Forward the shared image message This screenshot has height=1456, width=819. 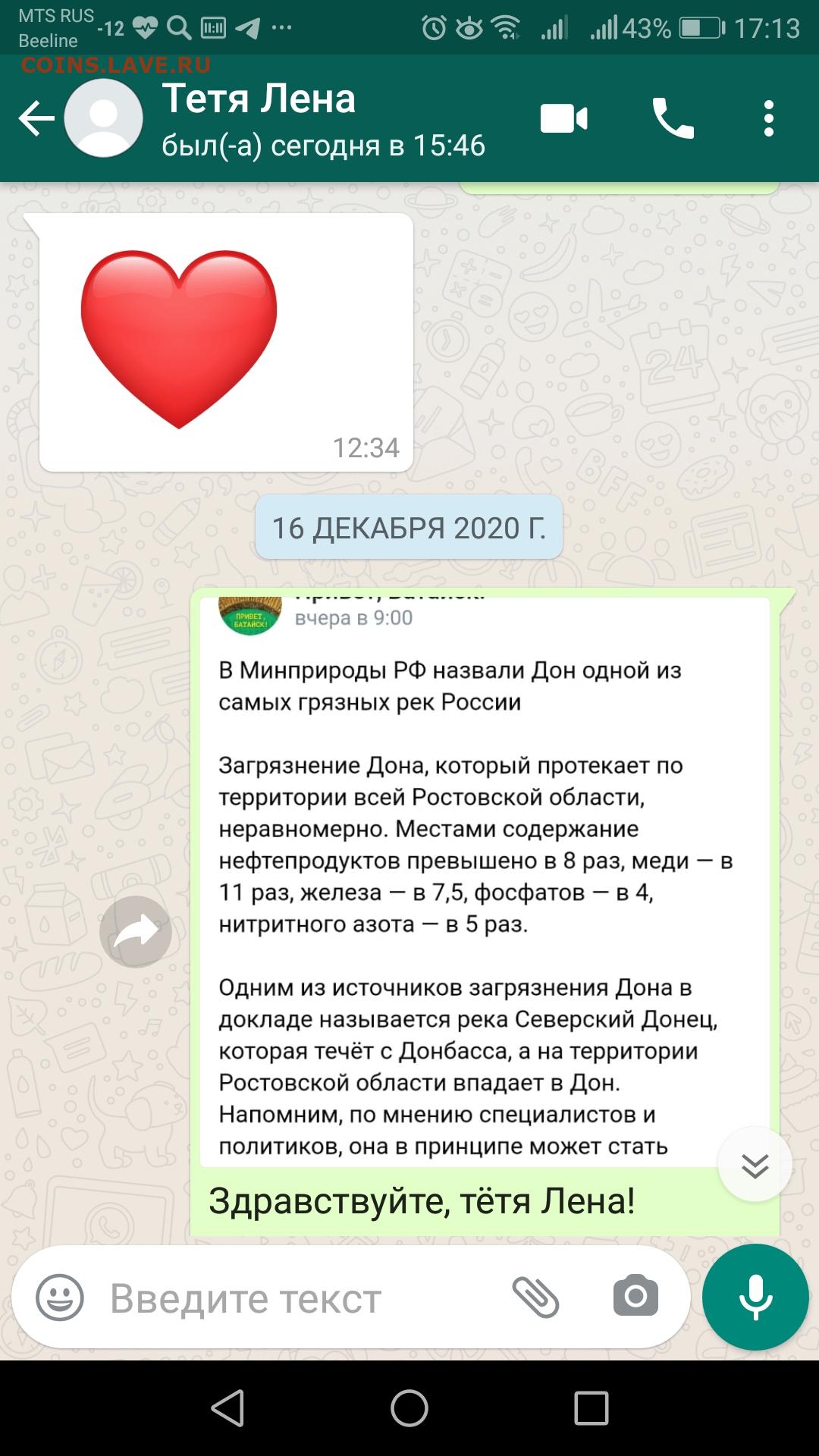(x=136, y=931)
